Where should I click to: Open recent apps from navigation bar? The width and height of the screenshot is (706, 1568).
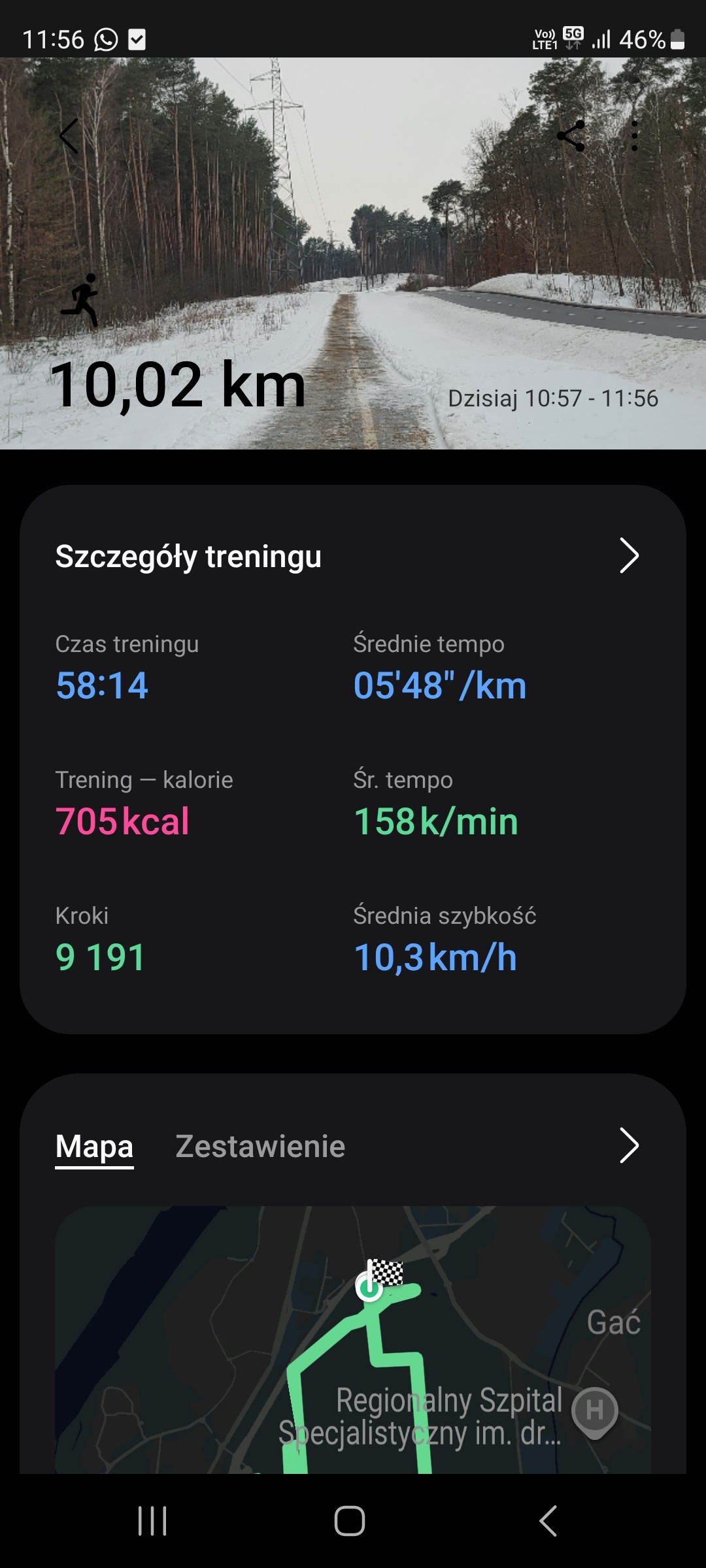click(x=152, y=1520)
